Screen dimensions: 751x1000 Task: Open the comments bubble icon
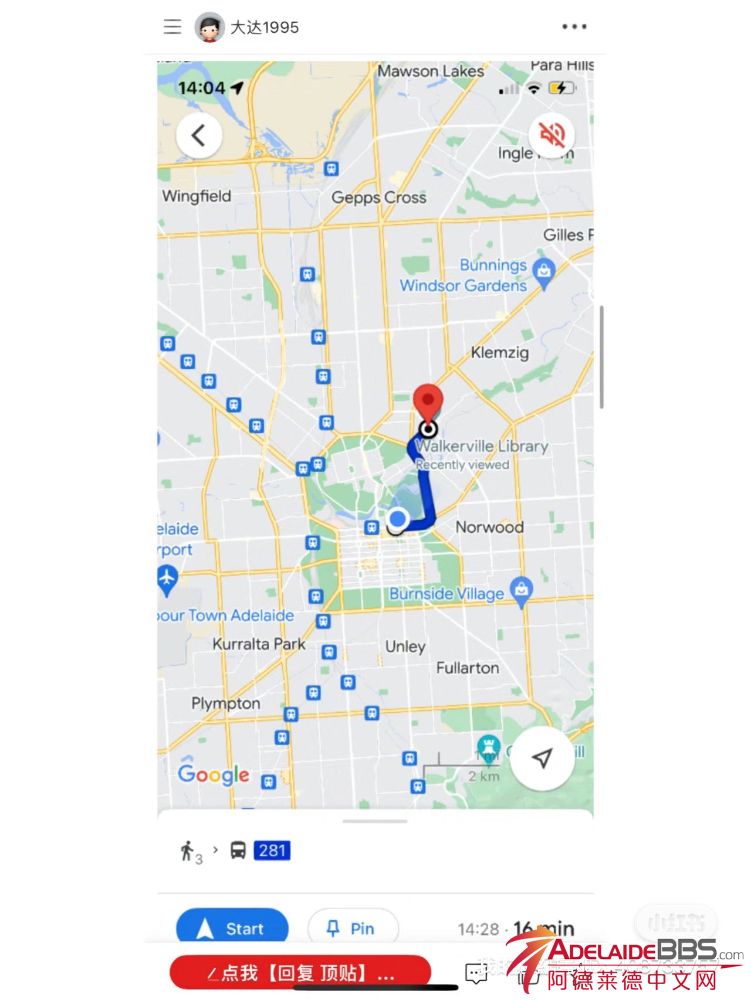click(477, 972)
